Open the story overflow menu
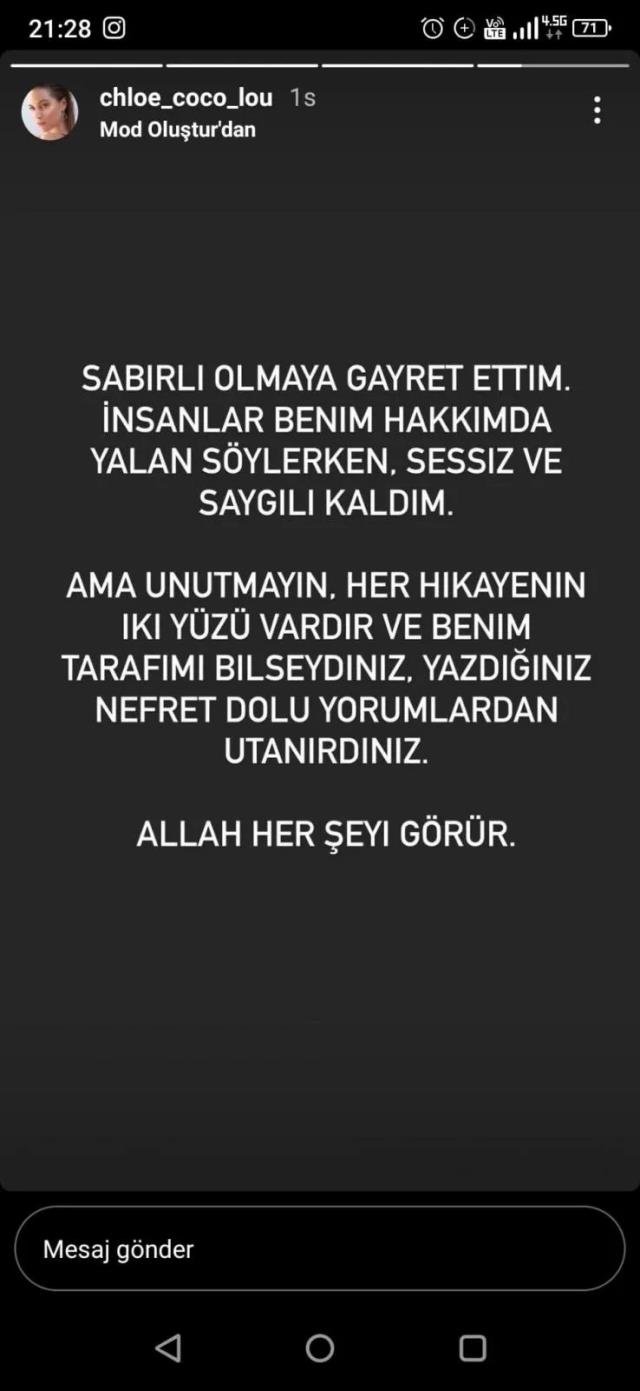The height and width of the screenshot is (1391, 640). click(x=597, y=110)
